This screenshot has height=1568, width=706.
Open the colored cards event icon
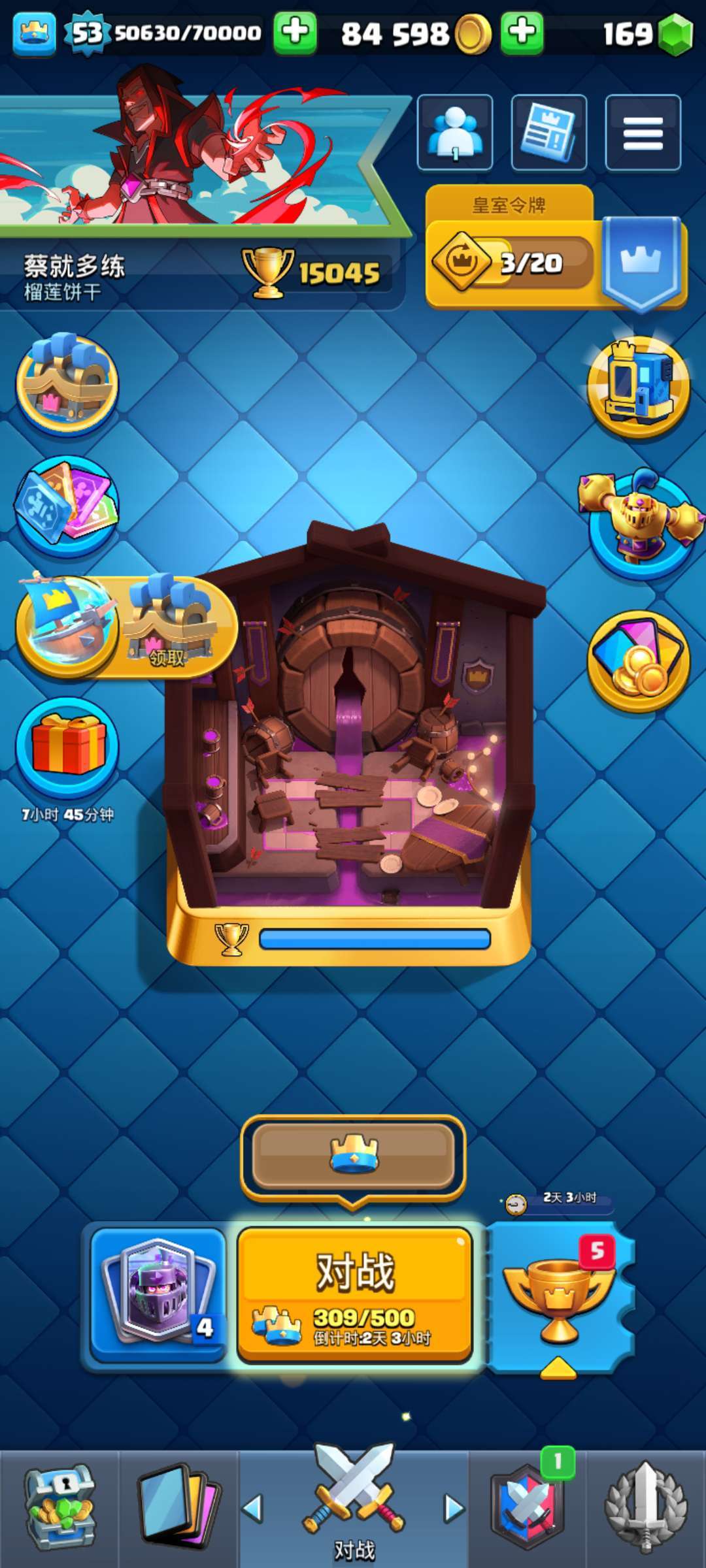point(67,506)
